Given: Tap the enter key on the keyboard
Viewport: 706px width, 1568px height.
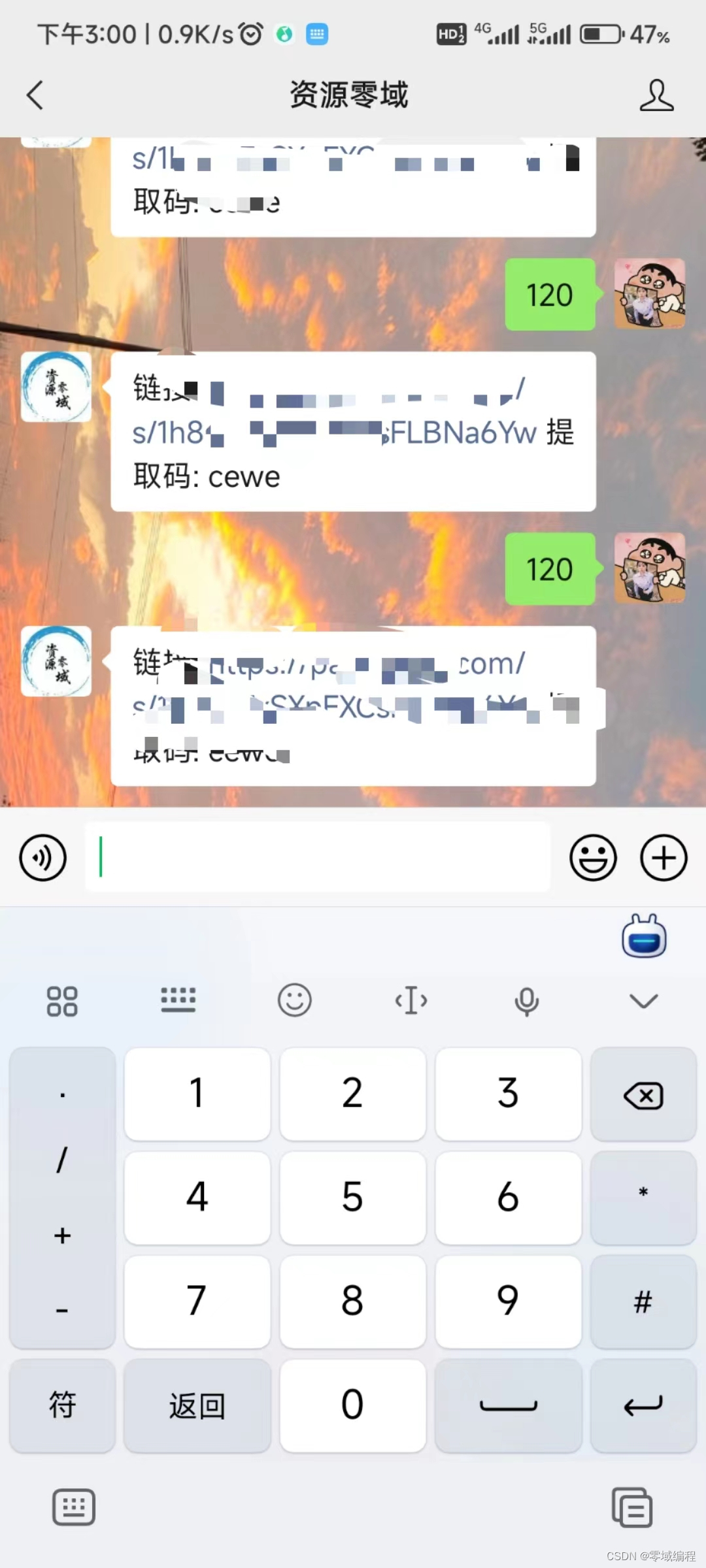Looking at the screenshot, I should coord(644,1405).
